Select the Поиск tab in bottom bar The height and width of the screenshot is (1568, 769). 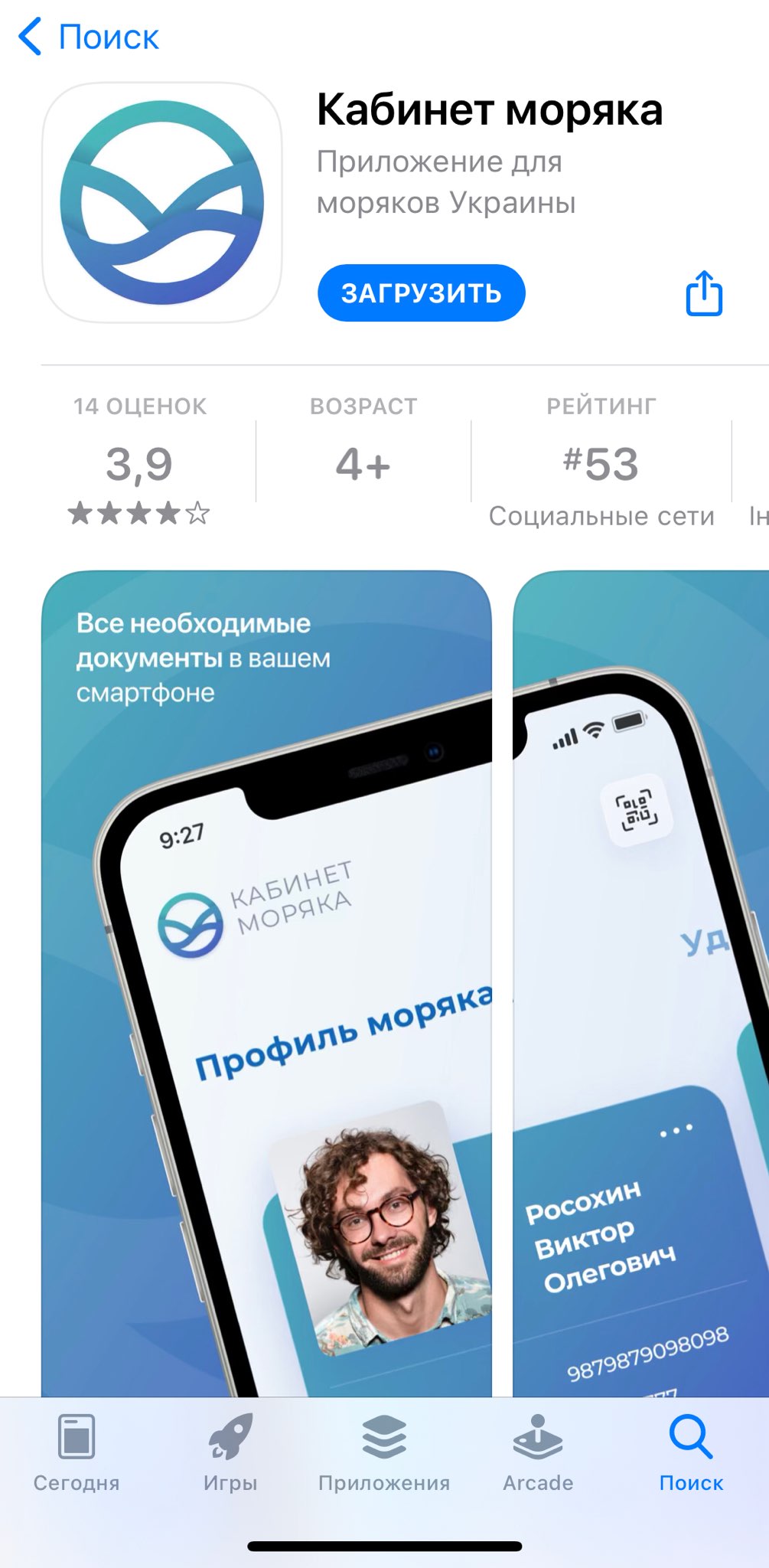tap(691, 1452)
